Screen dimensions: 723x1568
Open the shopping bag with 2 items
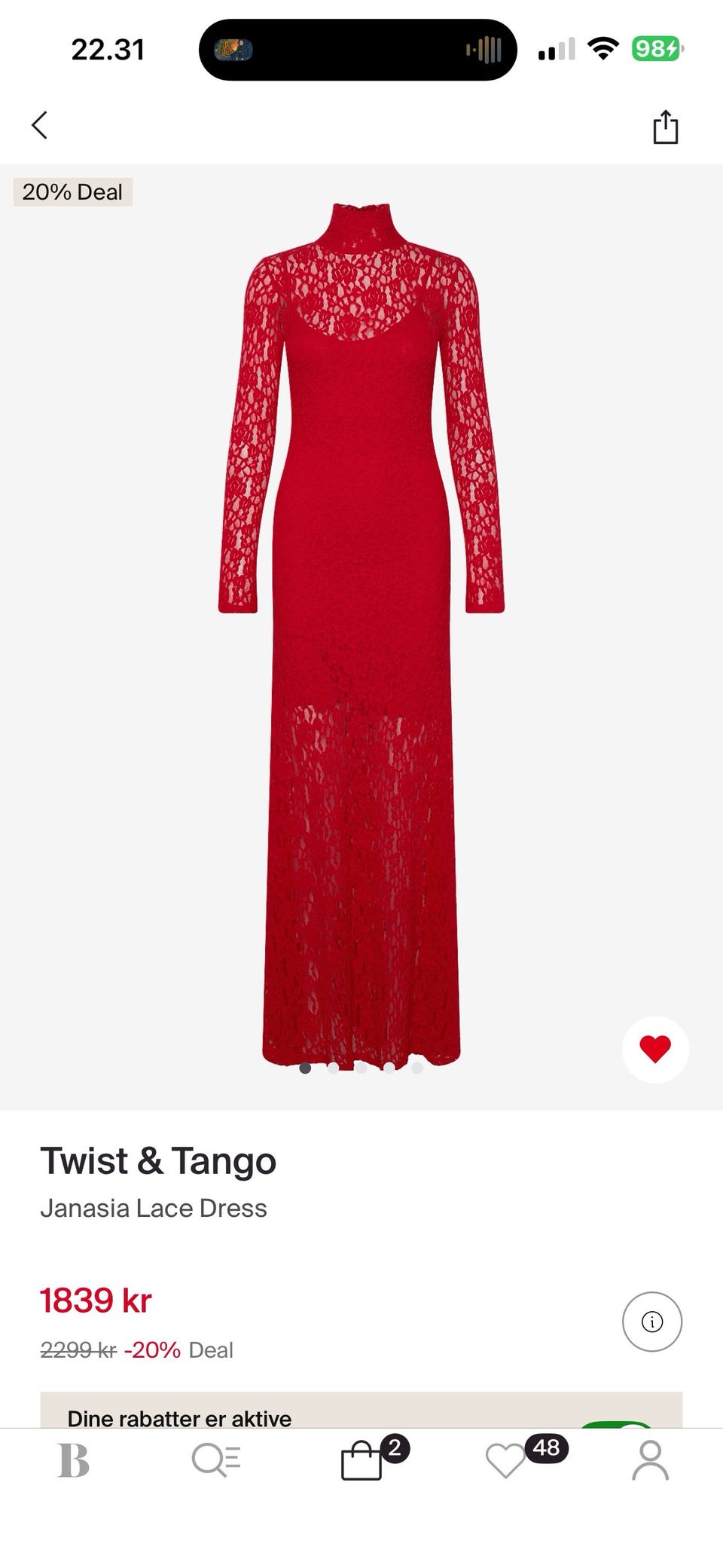tap(362, 1460)
